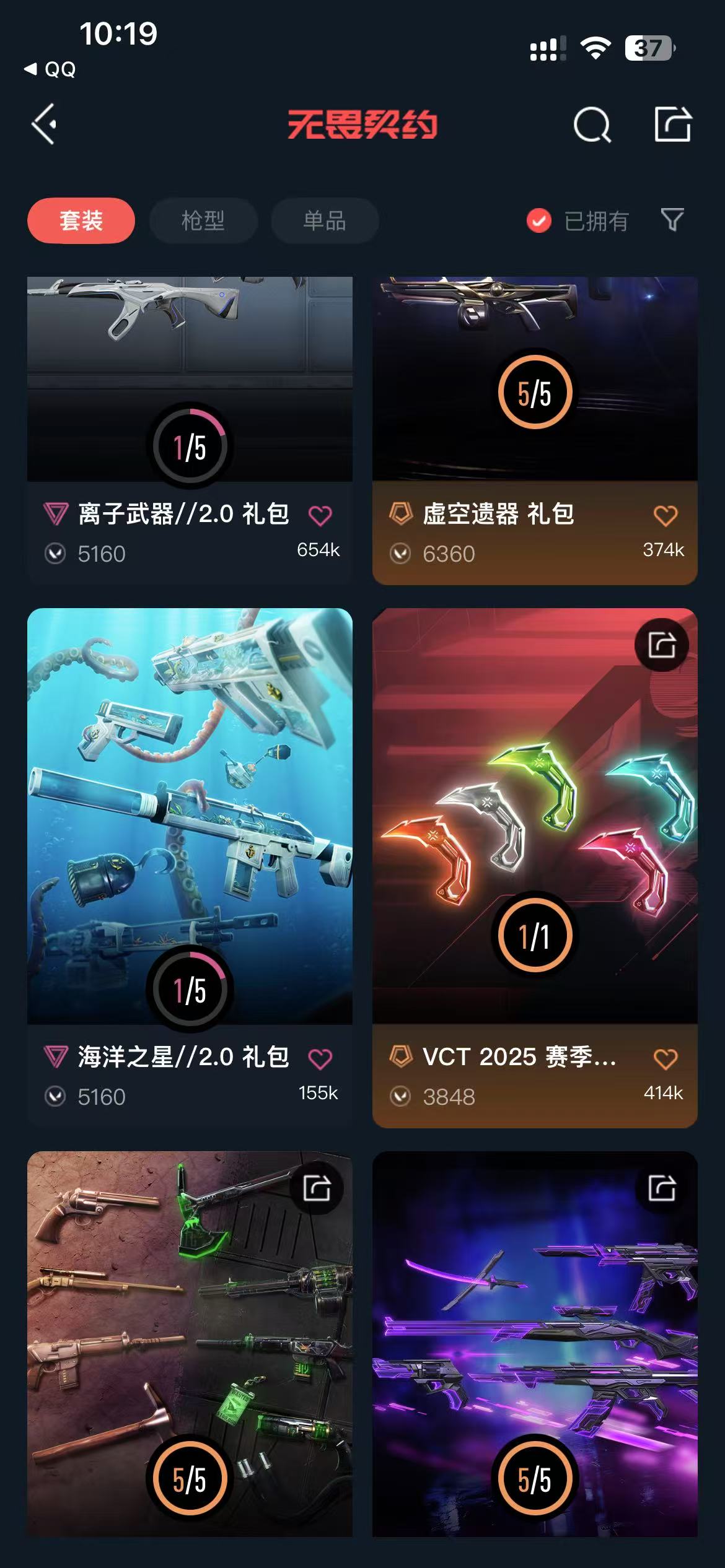Go back using the top-left arrow
The width and height of the screenshot is (725, 1568).
pyautogui.click(x=45, y=124)
